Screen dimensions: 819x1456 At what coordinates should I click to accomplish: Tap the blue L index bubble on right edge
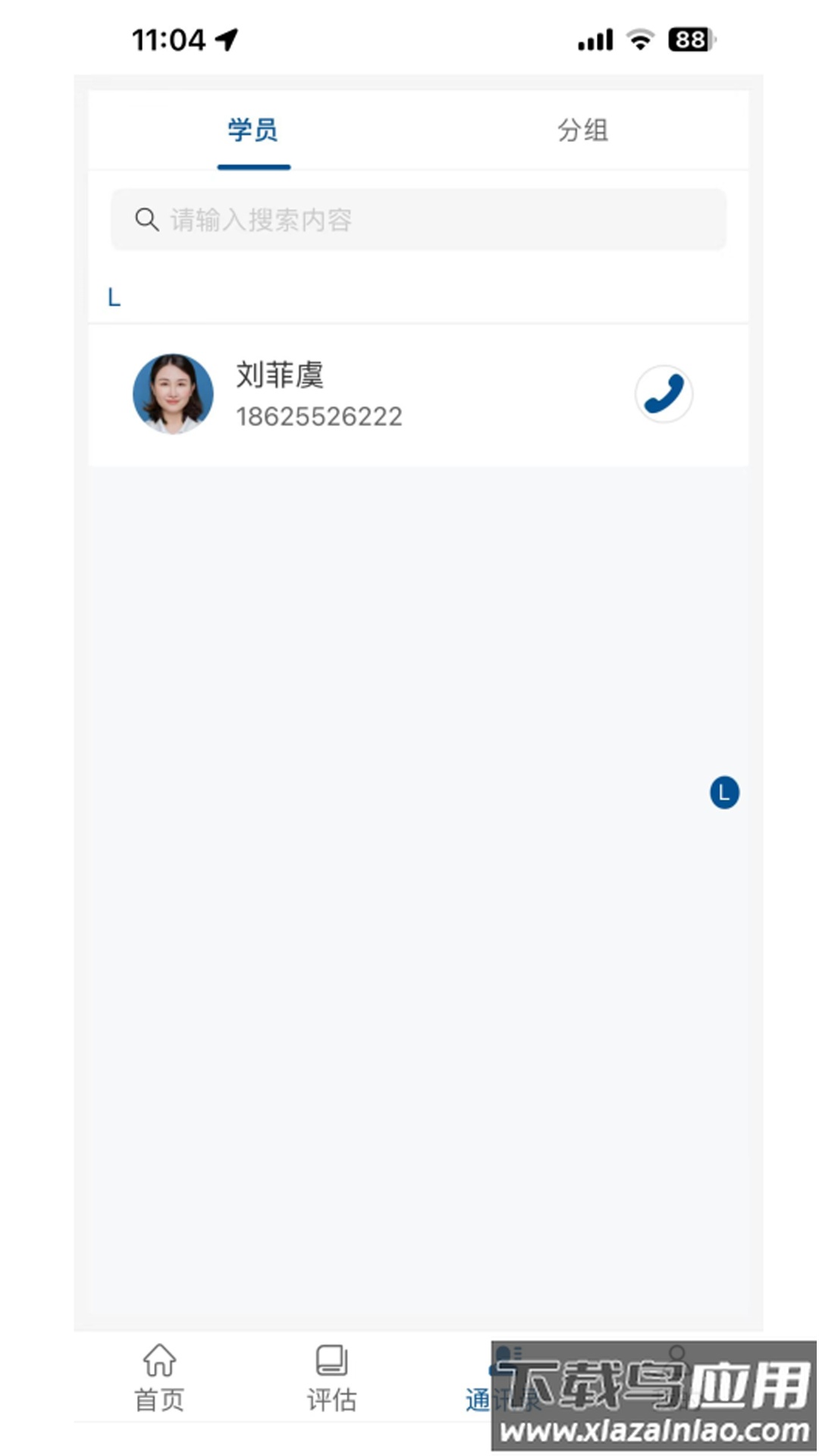click(x=724, y=792)
